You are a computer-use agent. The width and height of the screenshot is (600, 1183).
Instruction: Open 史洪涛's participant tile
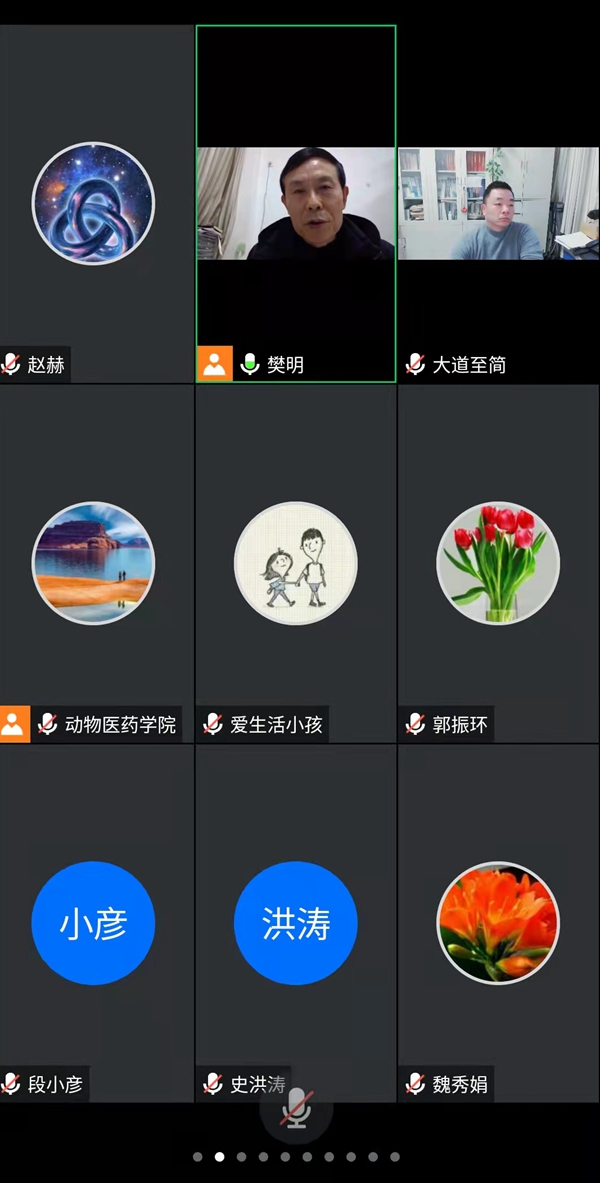coord(295,923)
